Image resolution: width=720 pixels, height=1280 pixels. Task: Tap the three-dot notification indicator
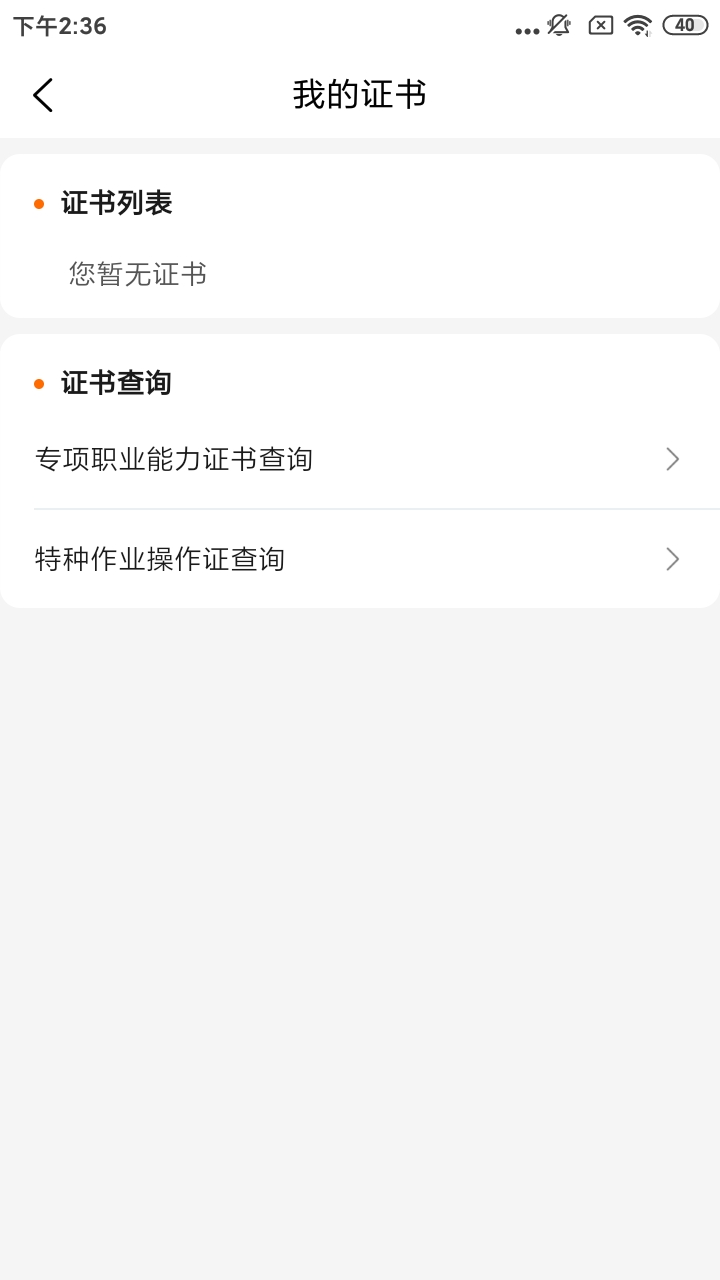coord(525,30)
